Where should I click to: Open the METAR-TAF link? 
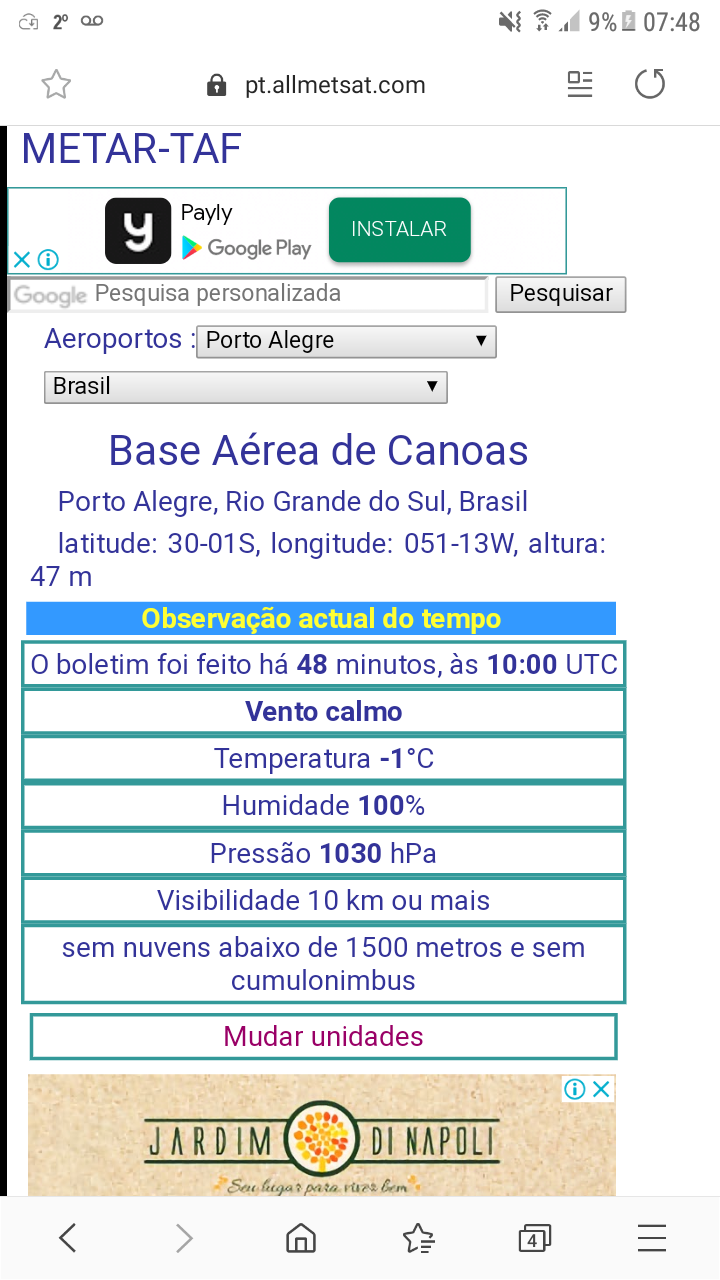(x=131, y=149)
